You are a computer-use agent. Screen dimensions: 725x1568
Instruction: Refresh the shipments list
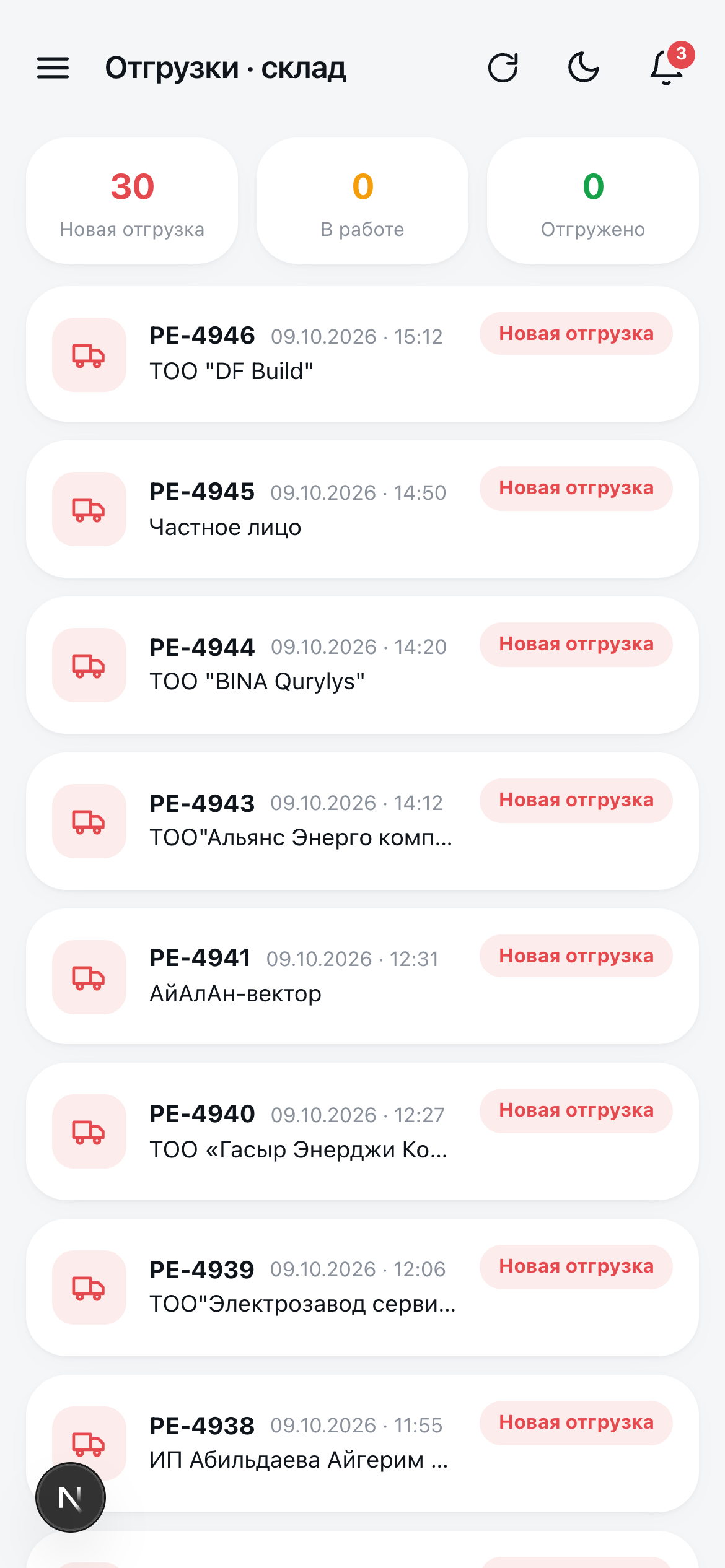coord(503,68)
